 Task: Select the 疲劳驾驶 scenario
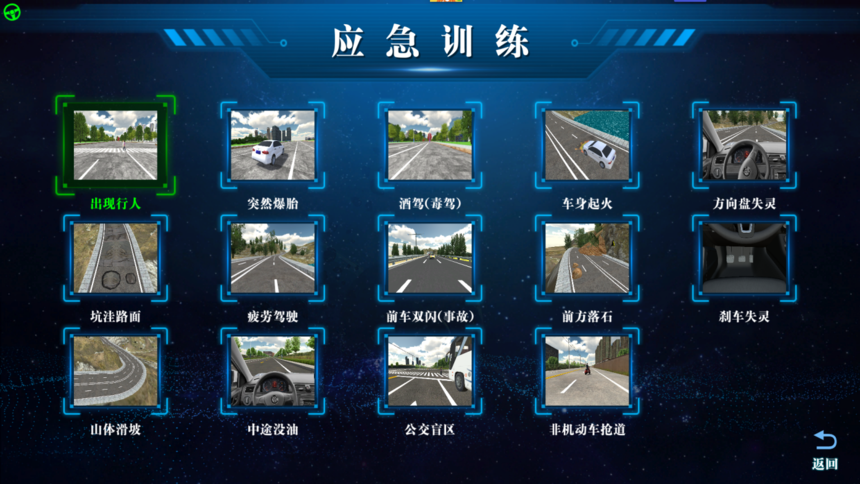(x=273, y=258)
